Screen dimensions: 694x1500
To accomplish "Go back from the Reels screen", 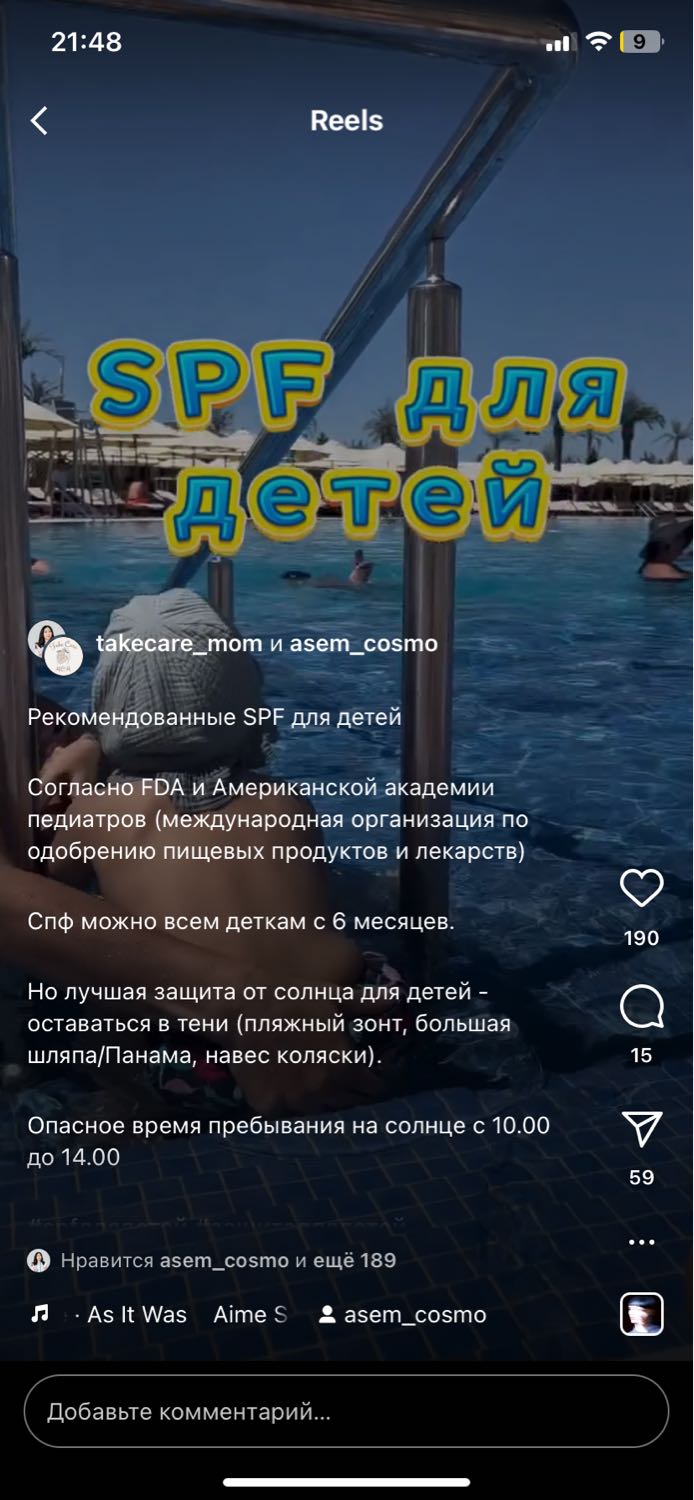I will point(39,121).
